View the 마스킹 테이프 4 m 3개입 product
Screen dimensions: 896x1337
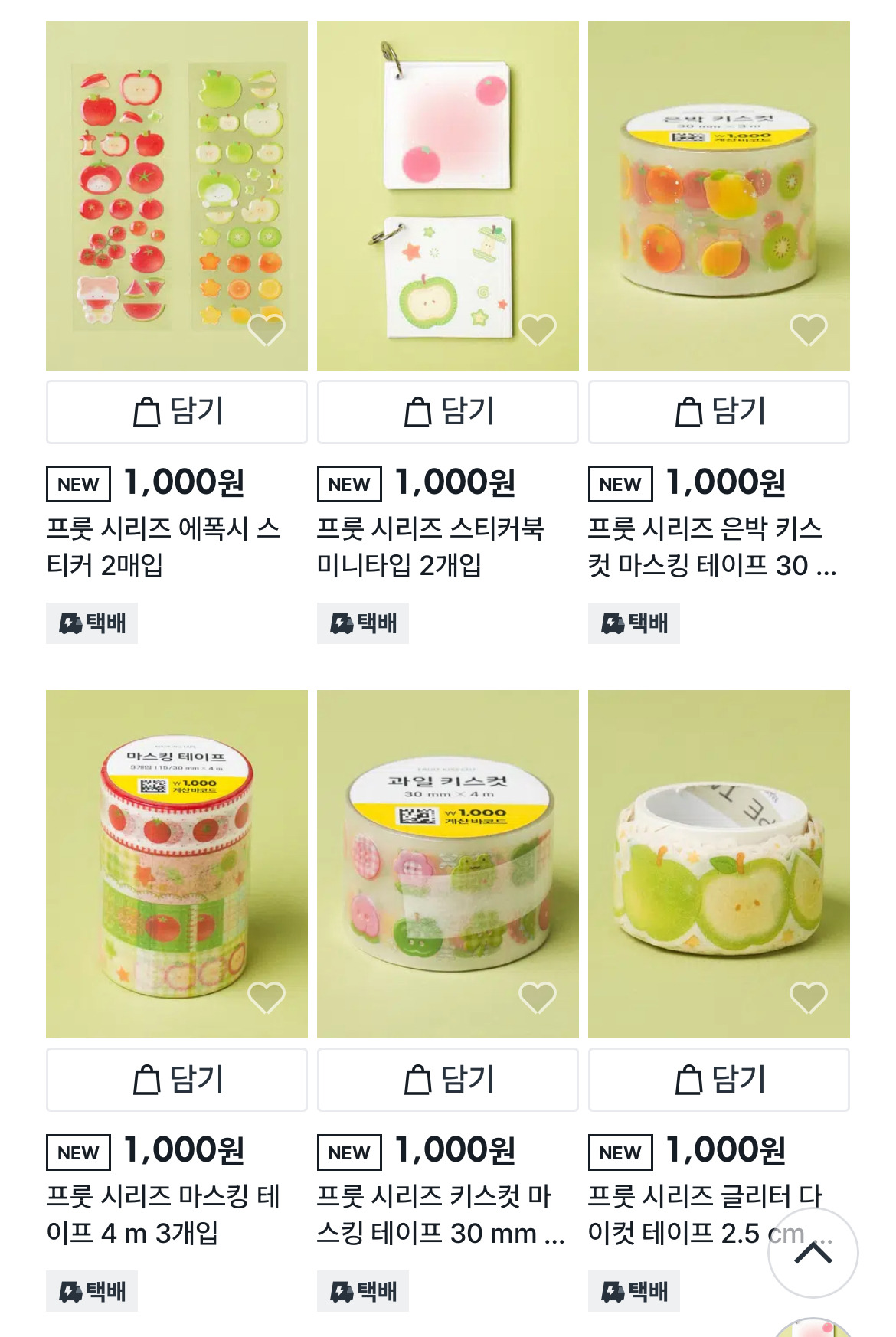[x=177, y=864]
